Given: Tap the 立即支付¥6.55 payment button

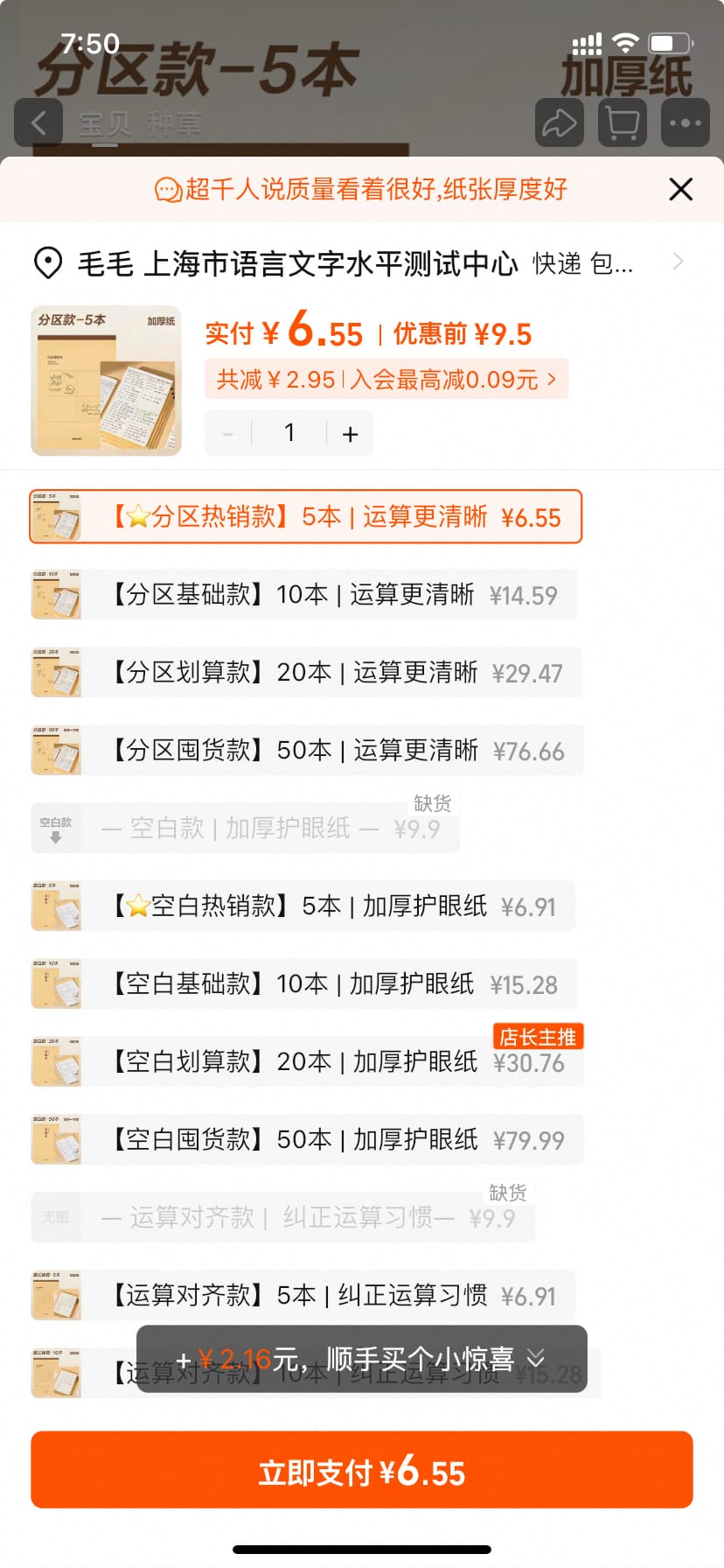Looking at the screenshot, I should pyautogui.click(x=362, y=1470).
